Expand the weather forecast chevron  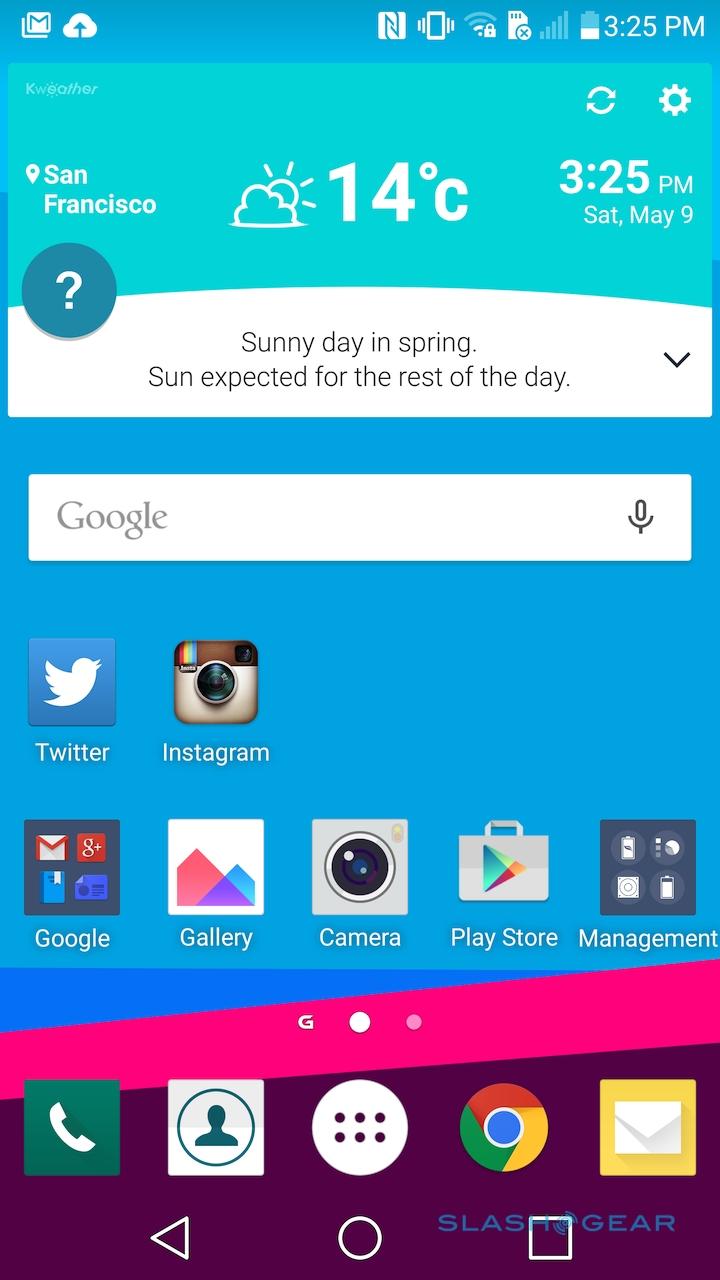pos(677,360)
